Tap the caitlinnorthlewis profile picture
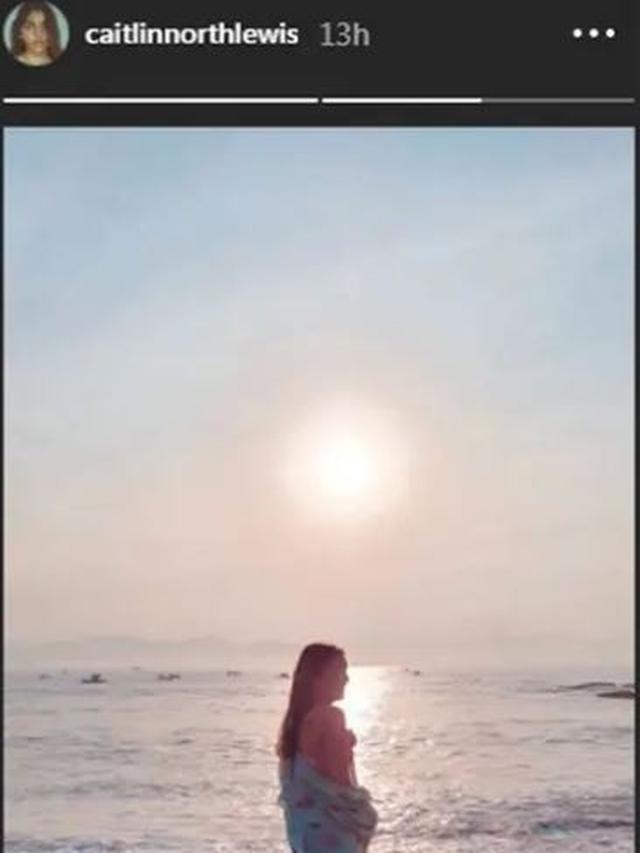The height and width of the screenshot is (853, 640). pos(37,33)
